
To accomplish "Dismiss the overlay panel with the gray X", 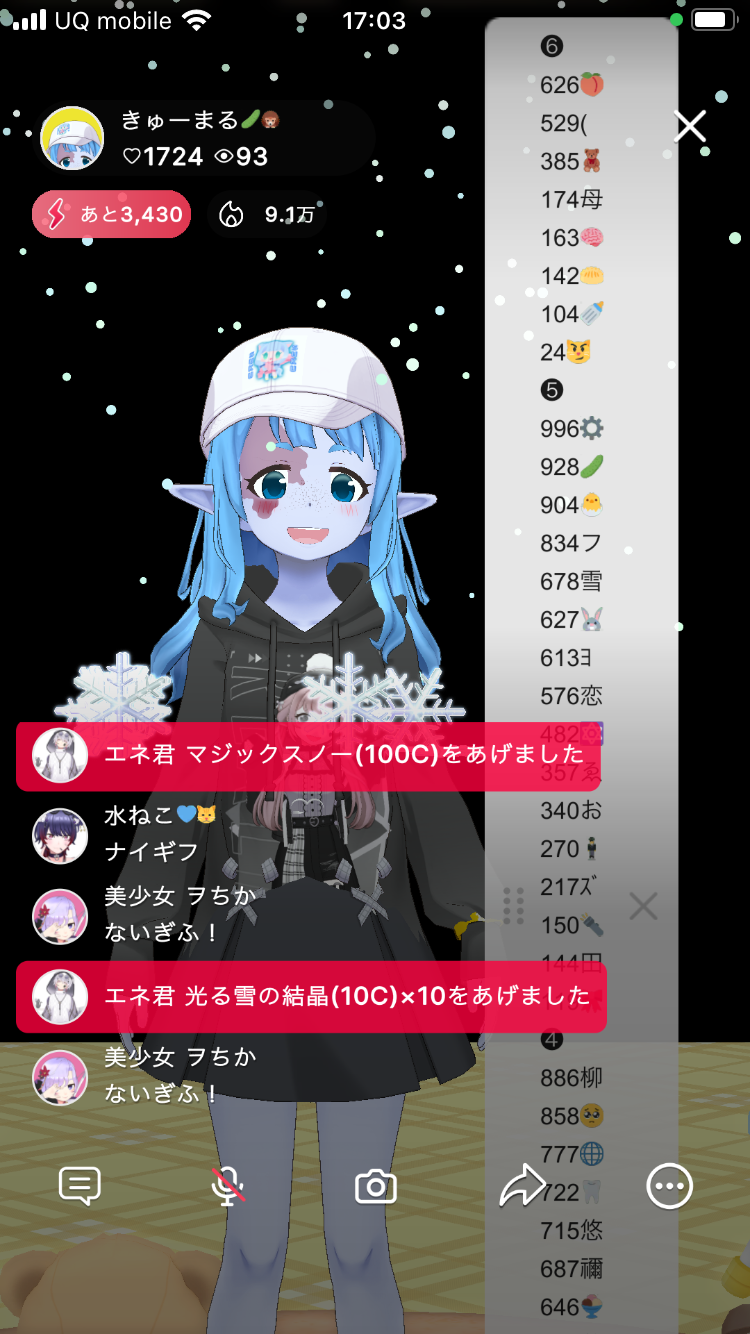I will (643, 907).
